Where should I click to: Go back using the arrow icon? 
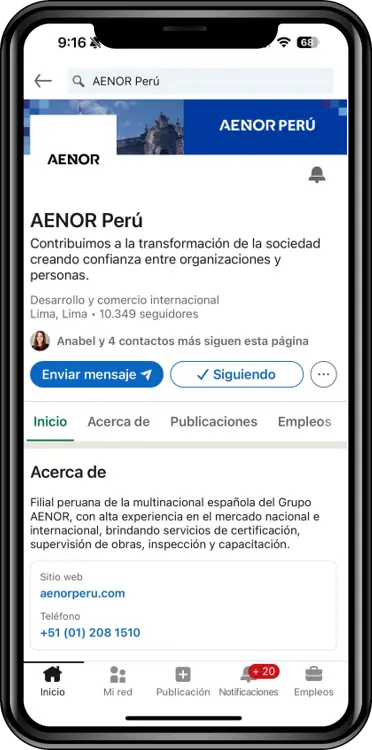tap(43, 81)
